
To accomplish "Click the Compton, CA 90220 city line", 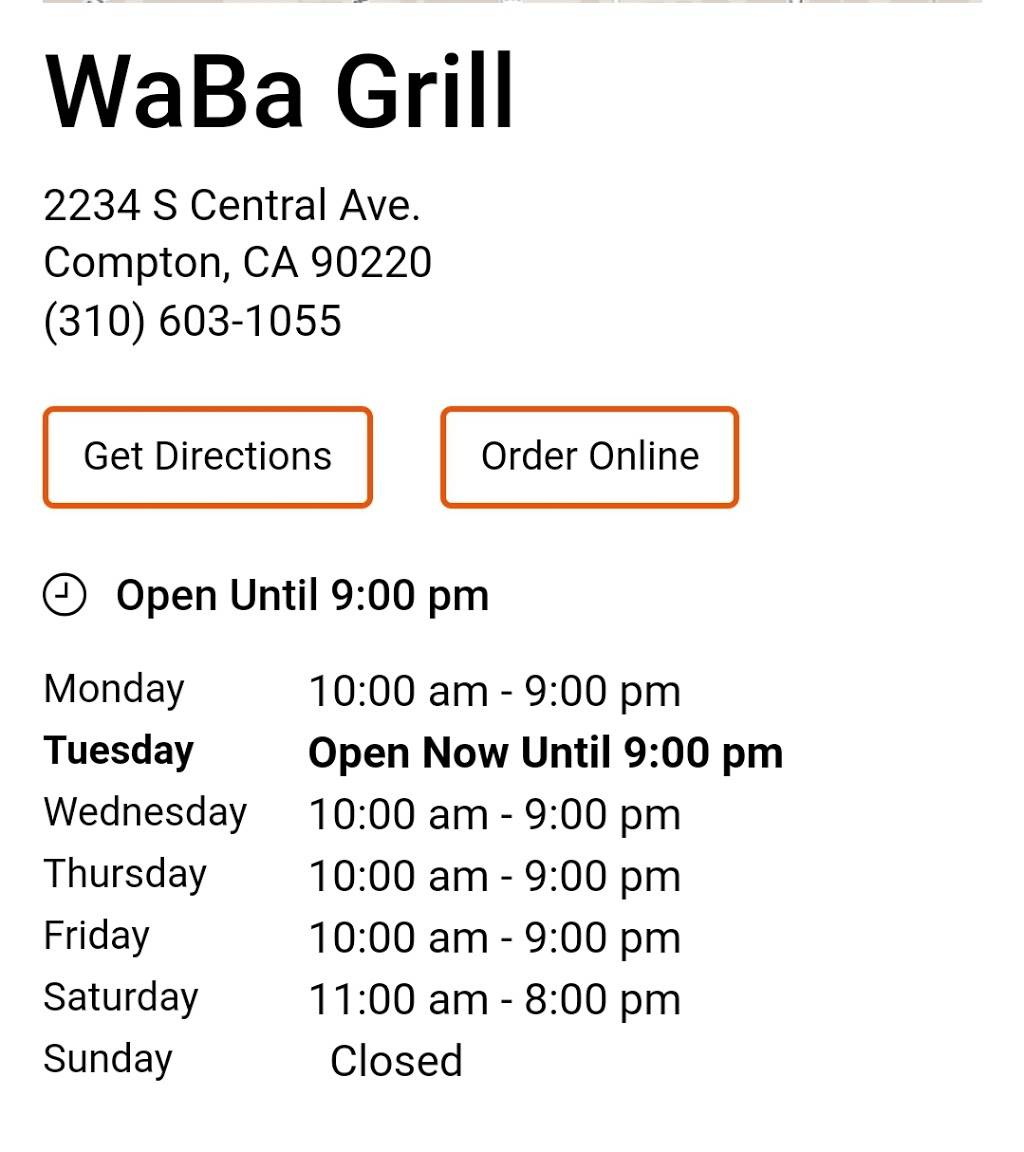I will (237, 262).
